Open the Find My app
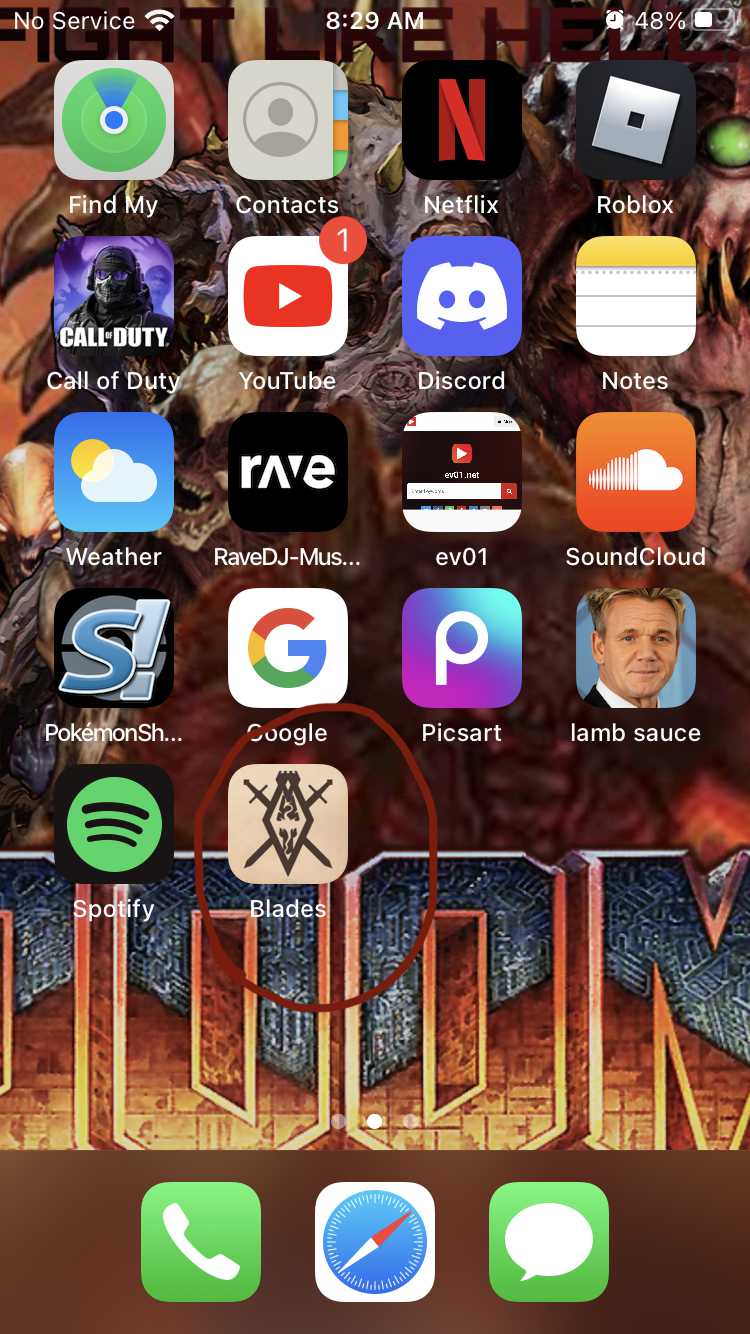 pos(113,120)
